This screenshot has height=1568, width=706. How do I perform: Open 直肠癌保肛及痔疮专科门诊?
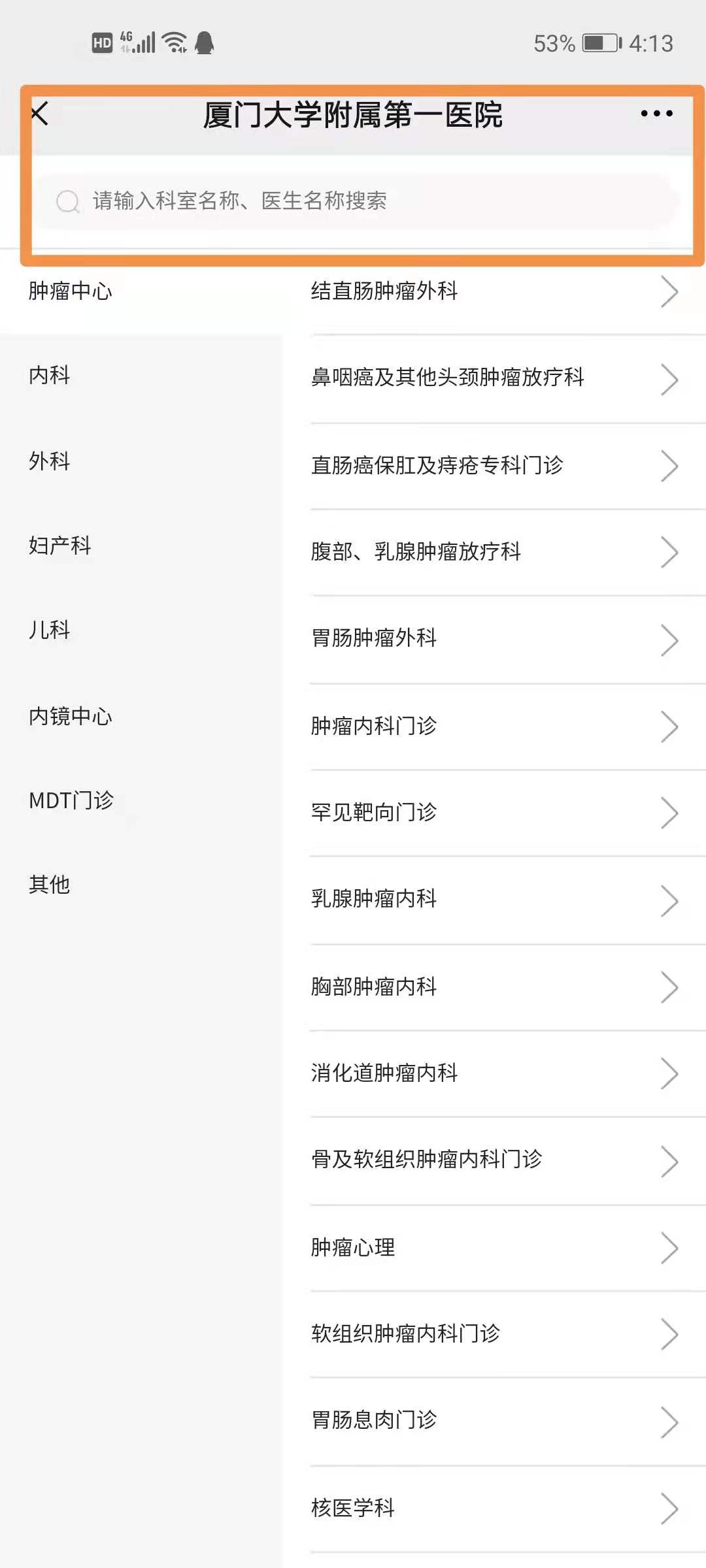pos(494,465)
